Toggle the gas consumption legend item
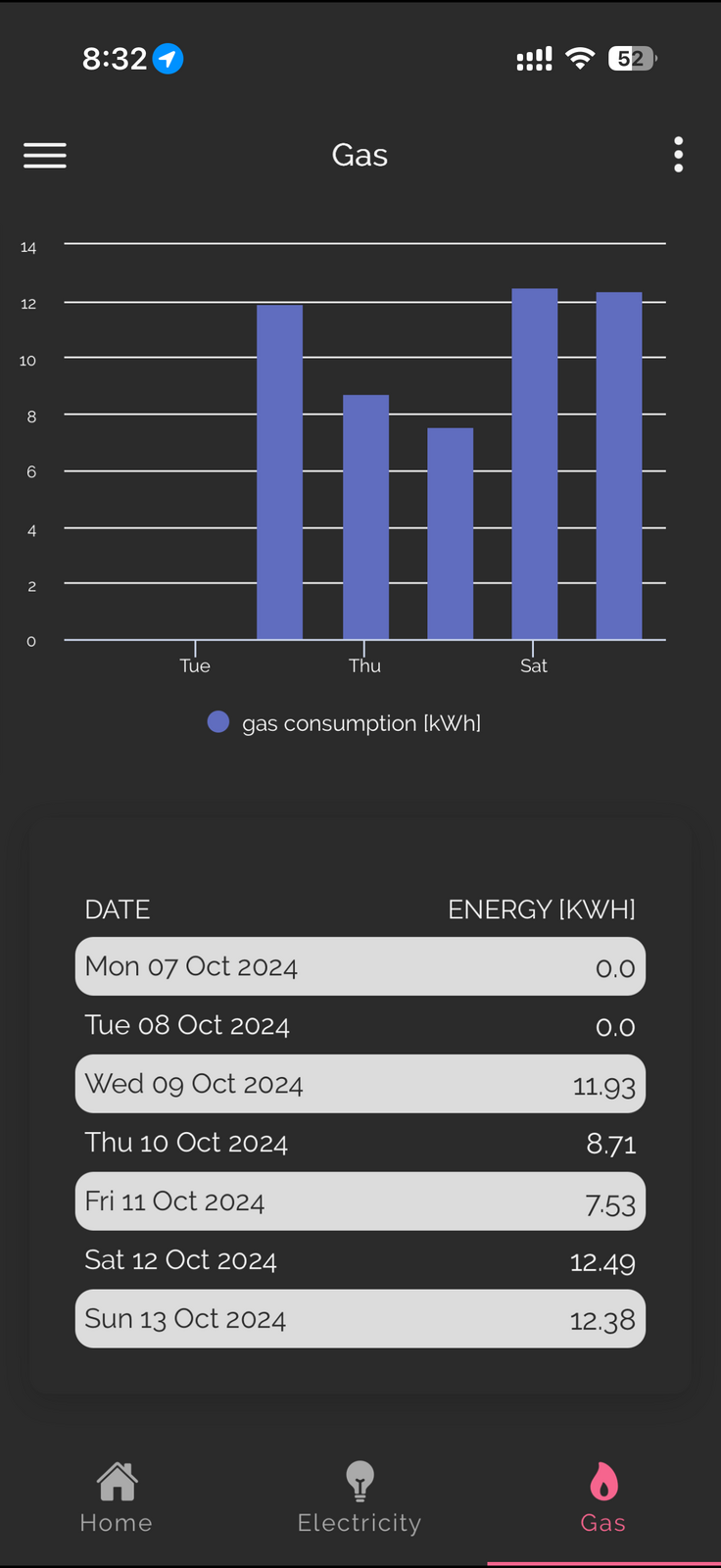 click(x=345, y=723)
